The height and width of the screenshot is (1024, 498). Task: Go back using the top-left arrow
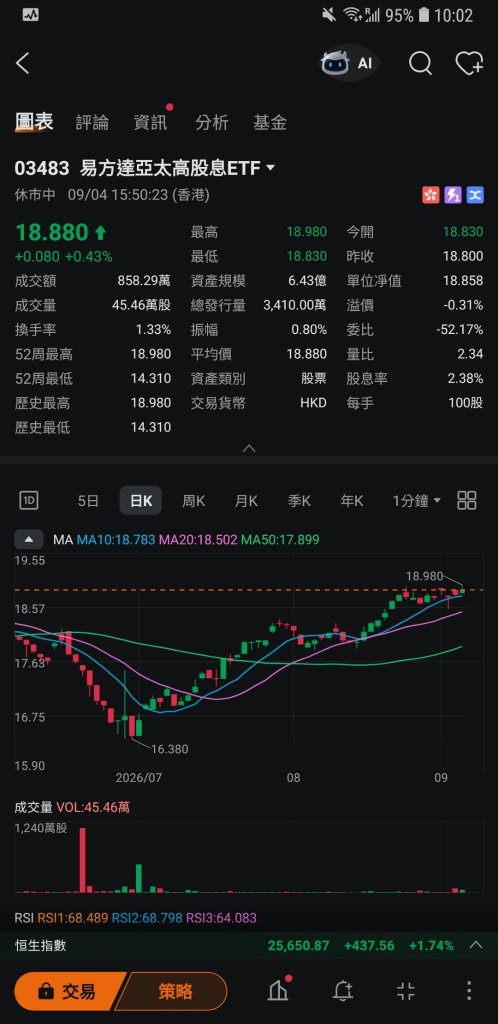point(23,63)
